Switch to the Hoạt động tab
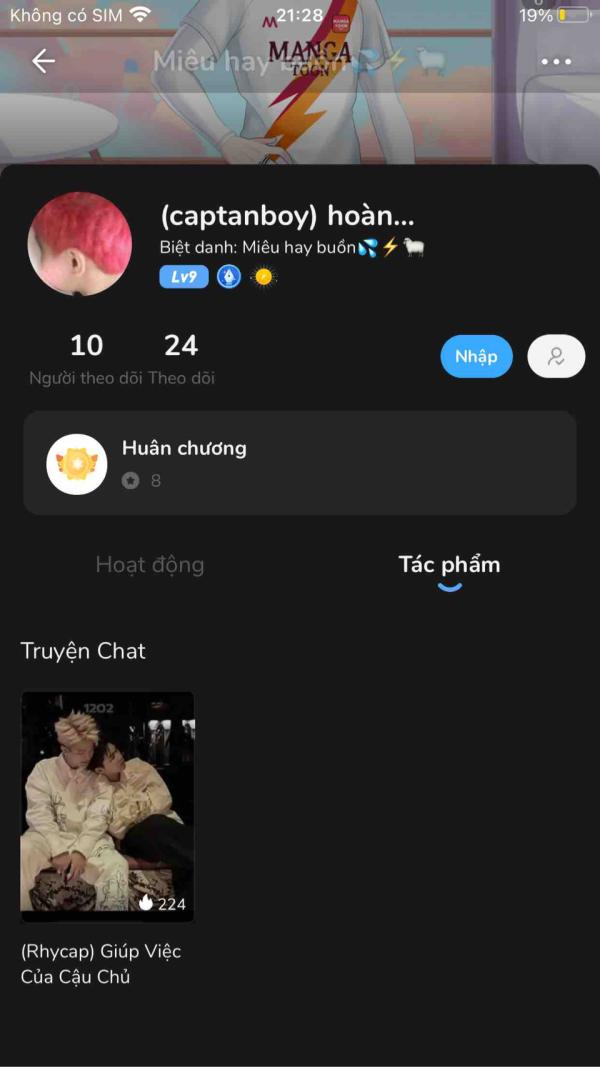 [x=150, y=565]
